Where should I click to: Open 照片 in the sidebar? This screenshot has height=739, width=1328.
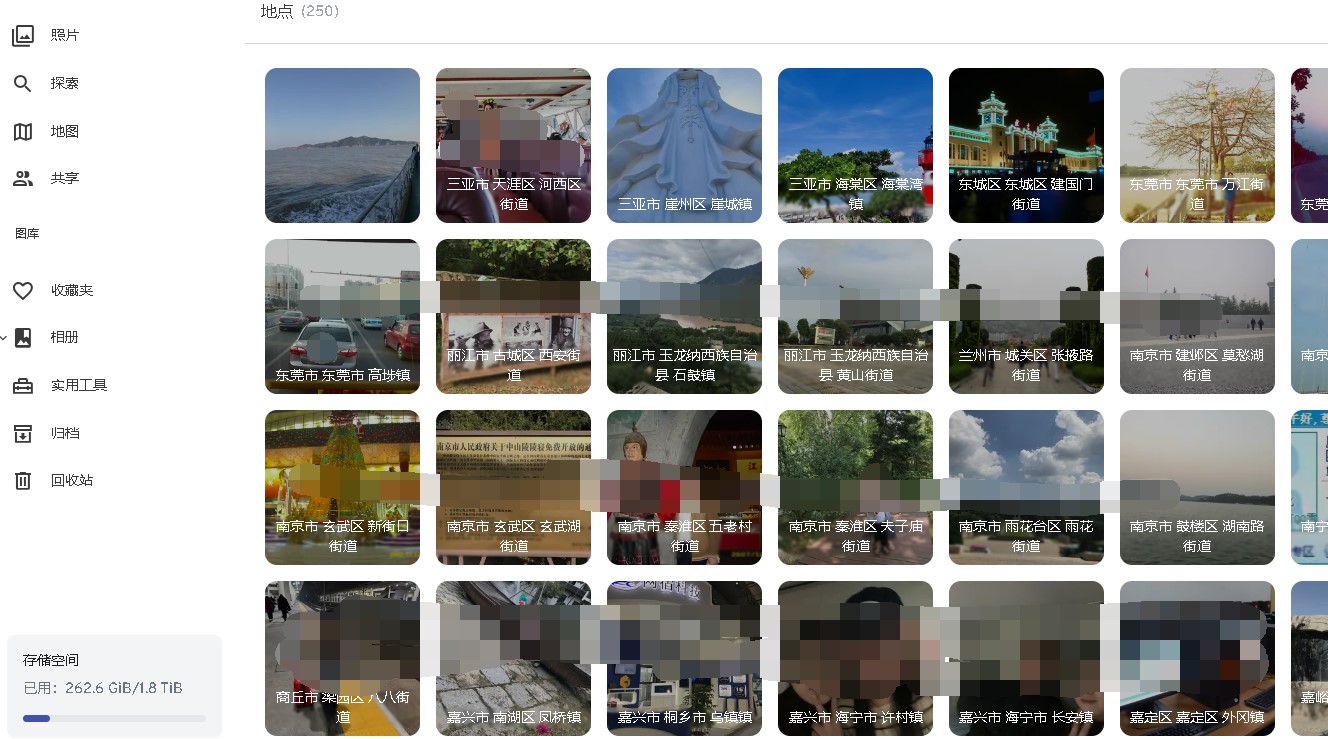(64, 35)
